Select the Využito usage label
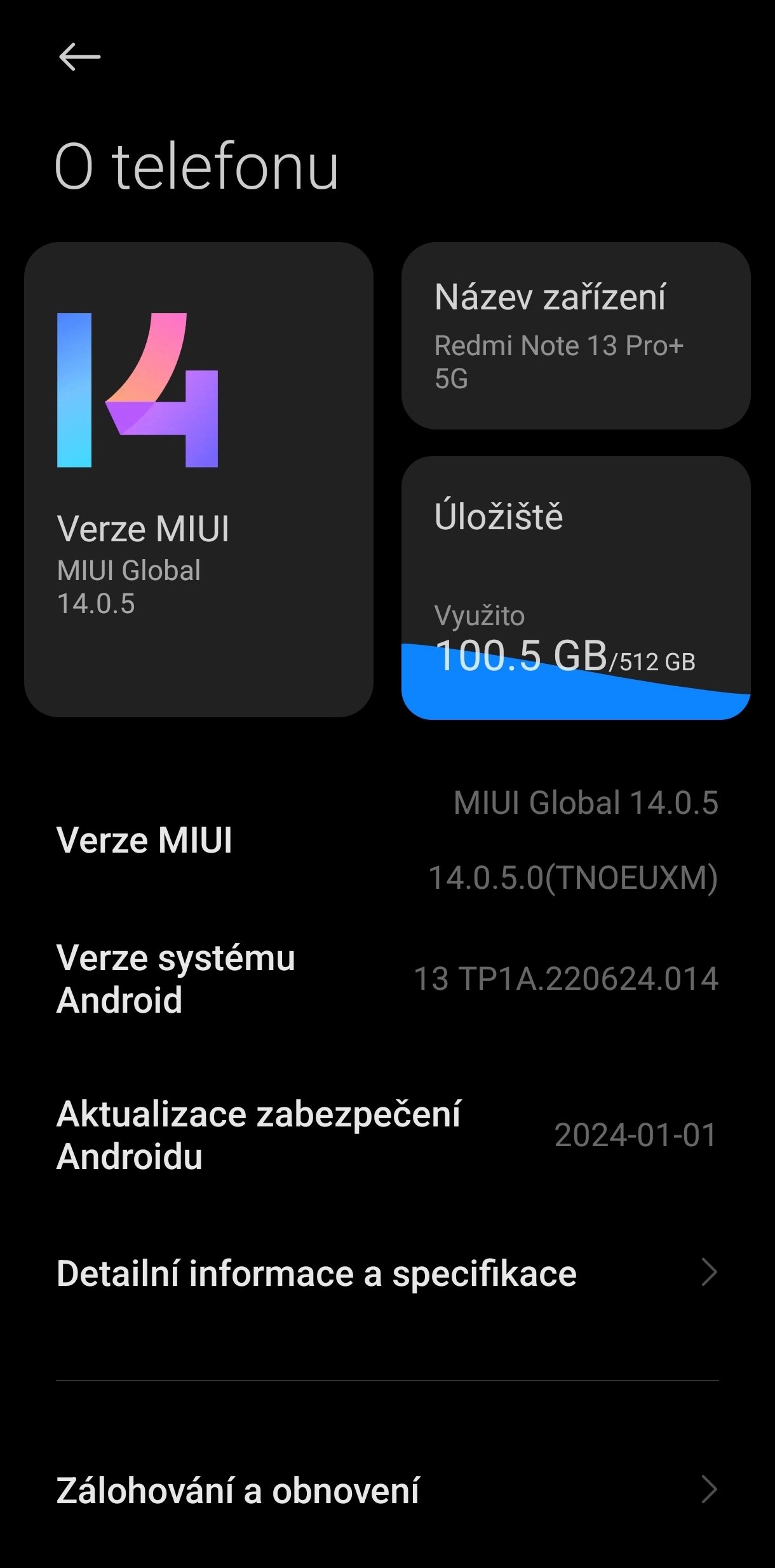The image size is (775, 1568). (x=478, y=615)
